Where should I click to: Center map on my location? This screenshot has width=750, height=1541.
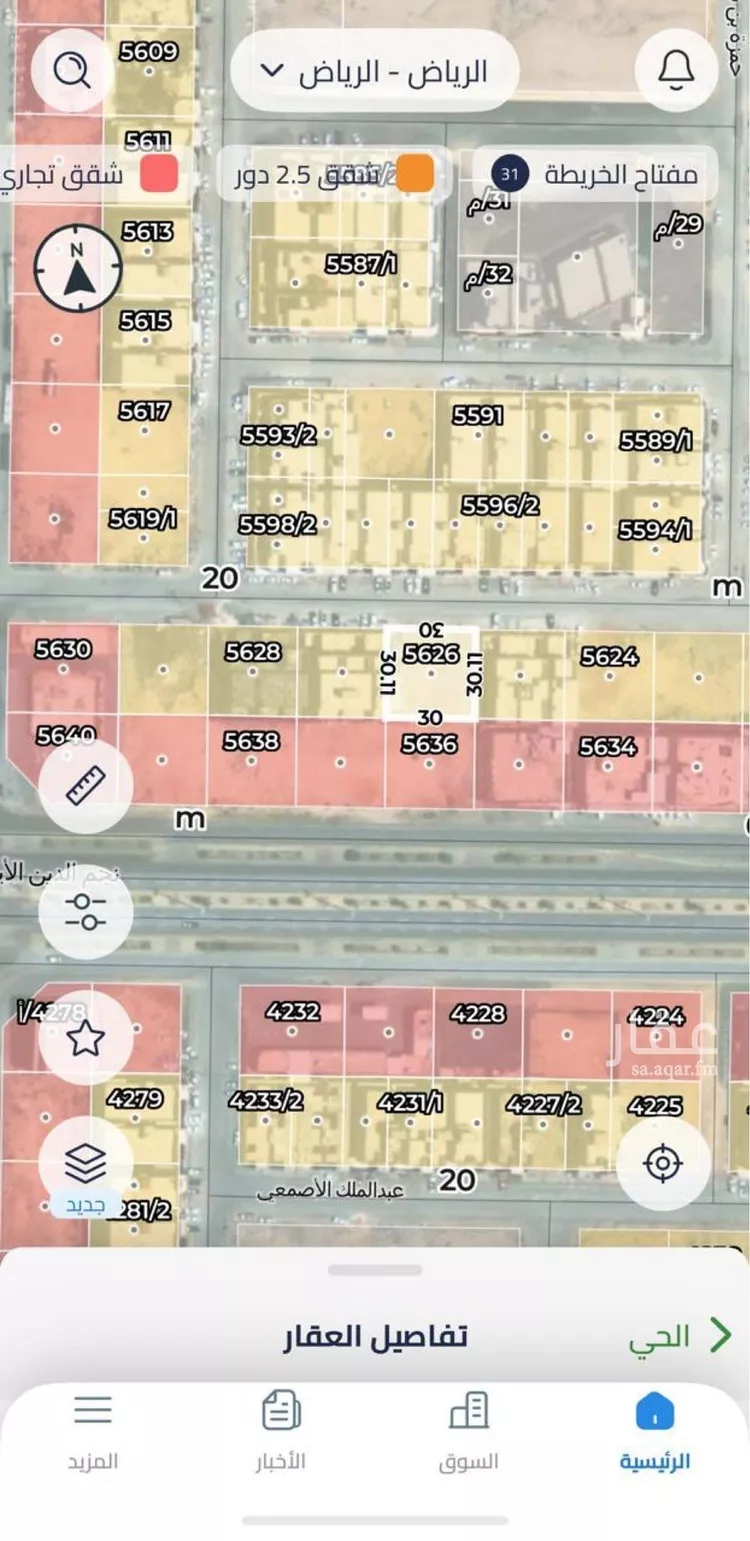(663, 1163)
